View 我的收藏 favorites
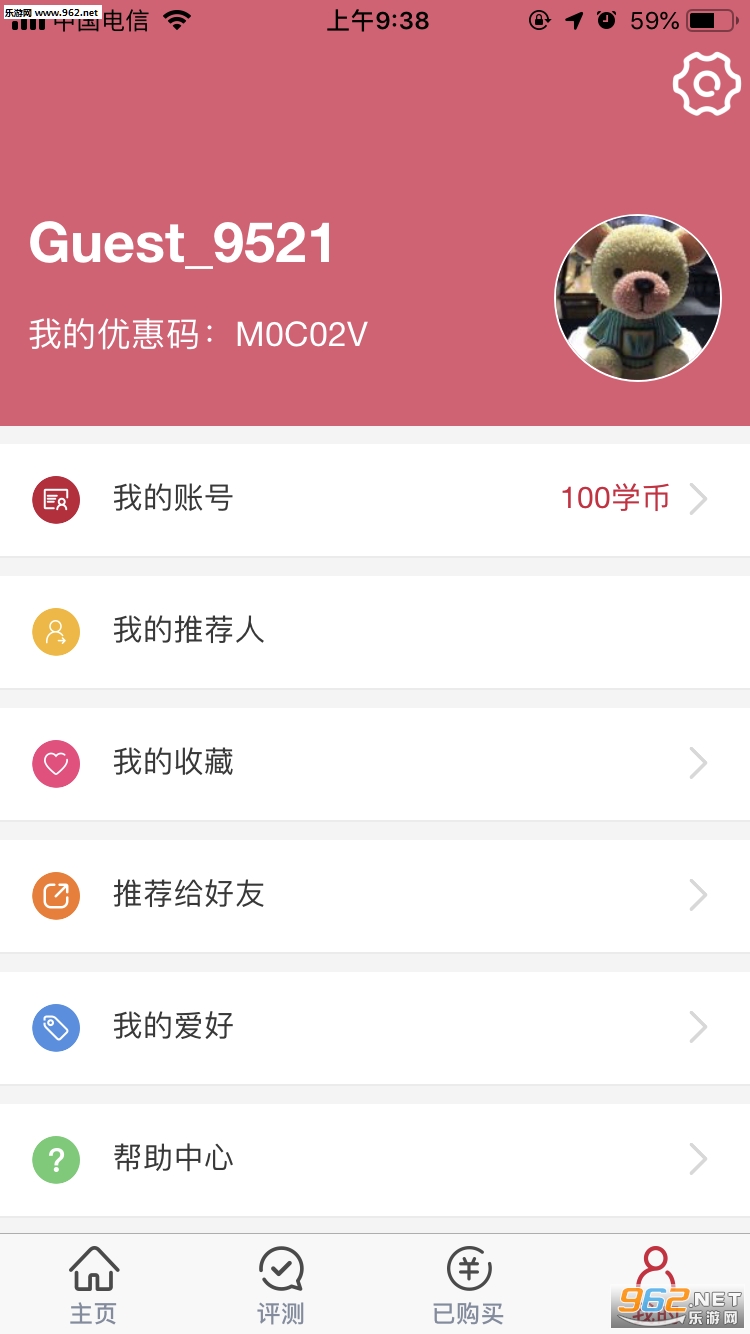Viewport: 750px width, 1334px height. 375,763
